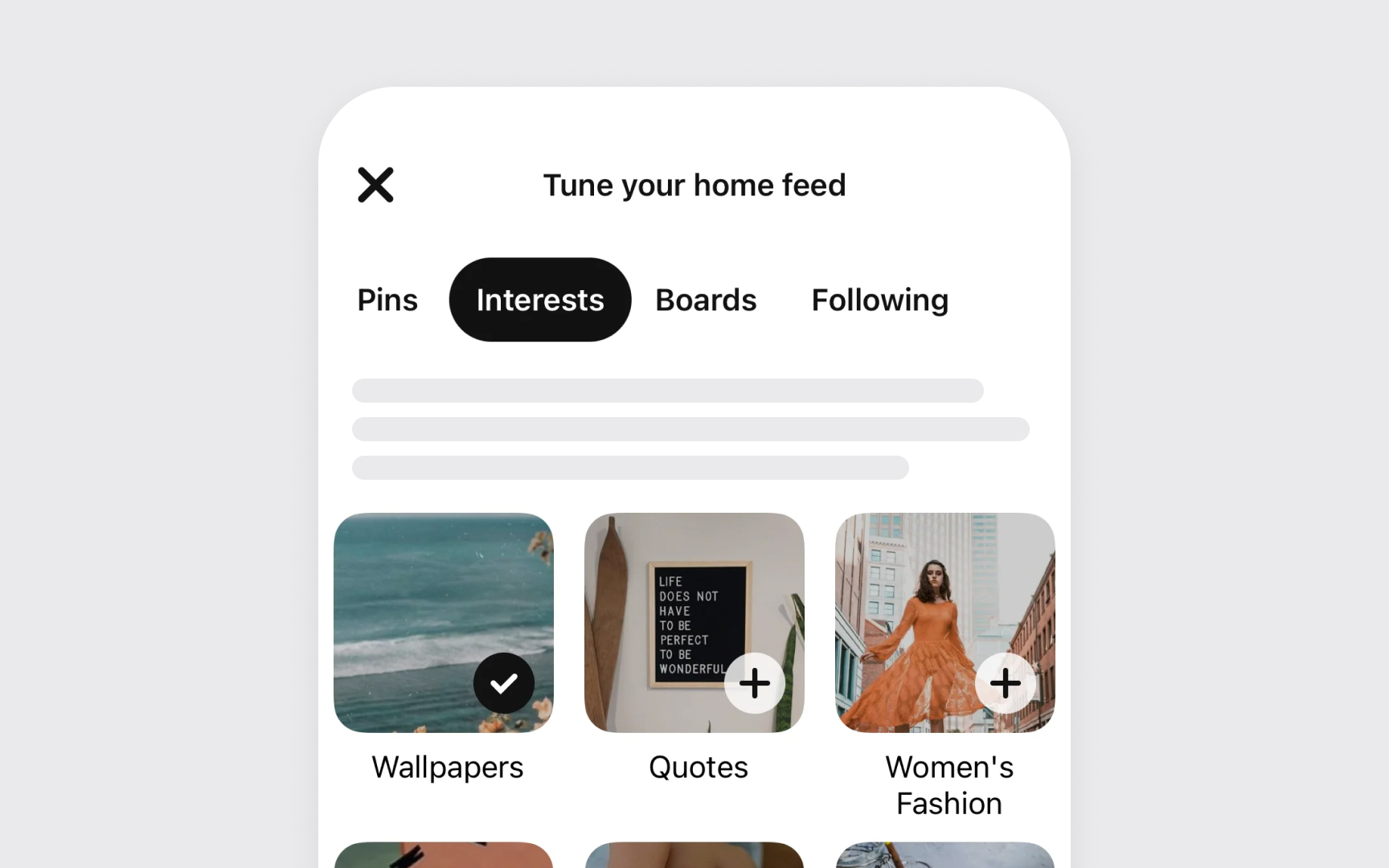The height and width of the screenshot is (868, 1389).
Task: Add Women's Fashion interest with plus button
Action: click(x=1005, y=683)
